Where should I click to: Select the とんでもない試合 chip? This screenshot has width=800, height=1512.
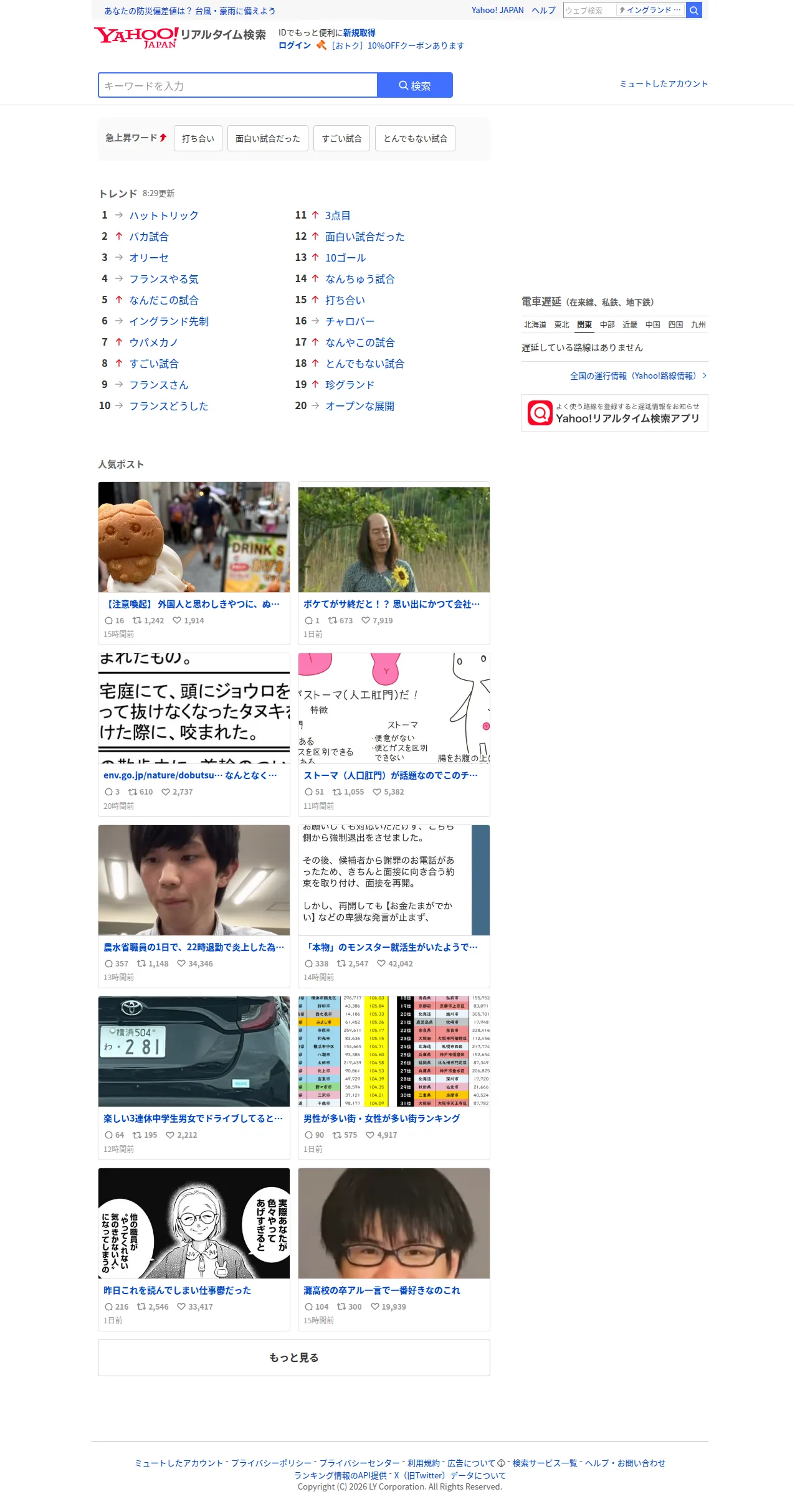(x=416, y=138)
